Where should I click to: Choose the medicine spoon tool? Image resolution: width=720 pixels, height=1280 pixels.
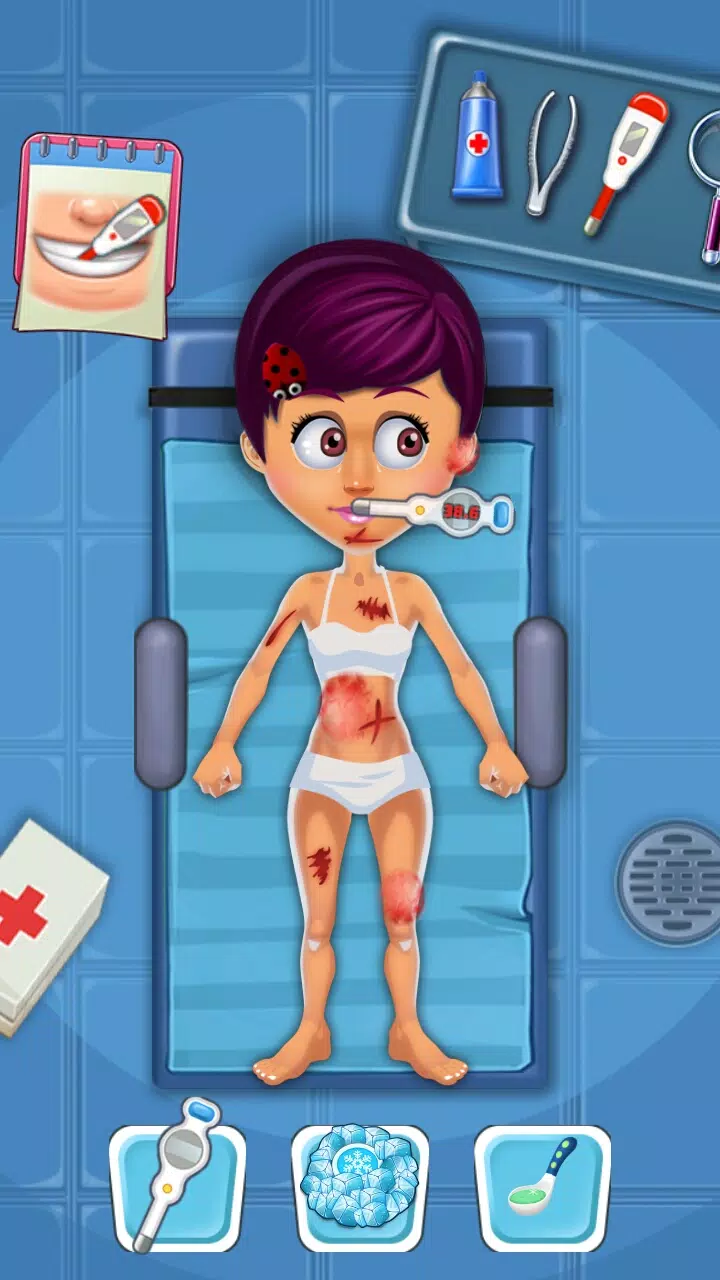(x=542, y=1188)
